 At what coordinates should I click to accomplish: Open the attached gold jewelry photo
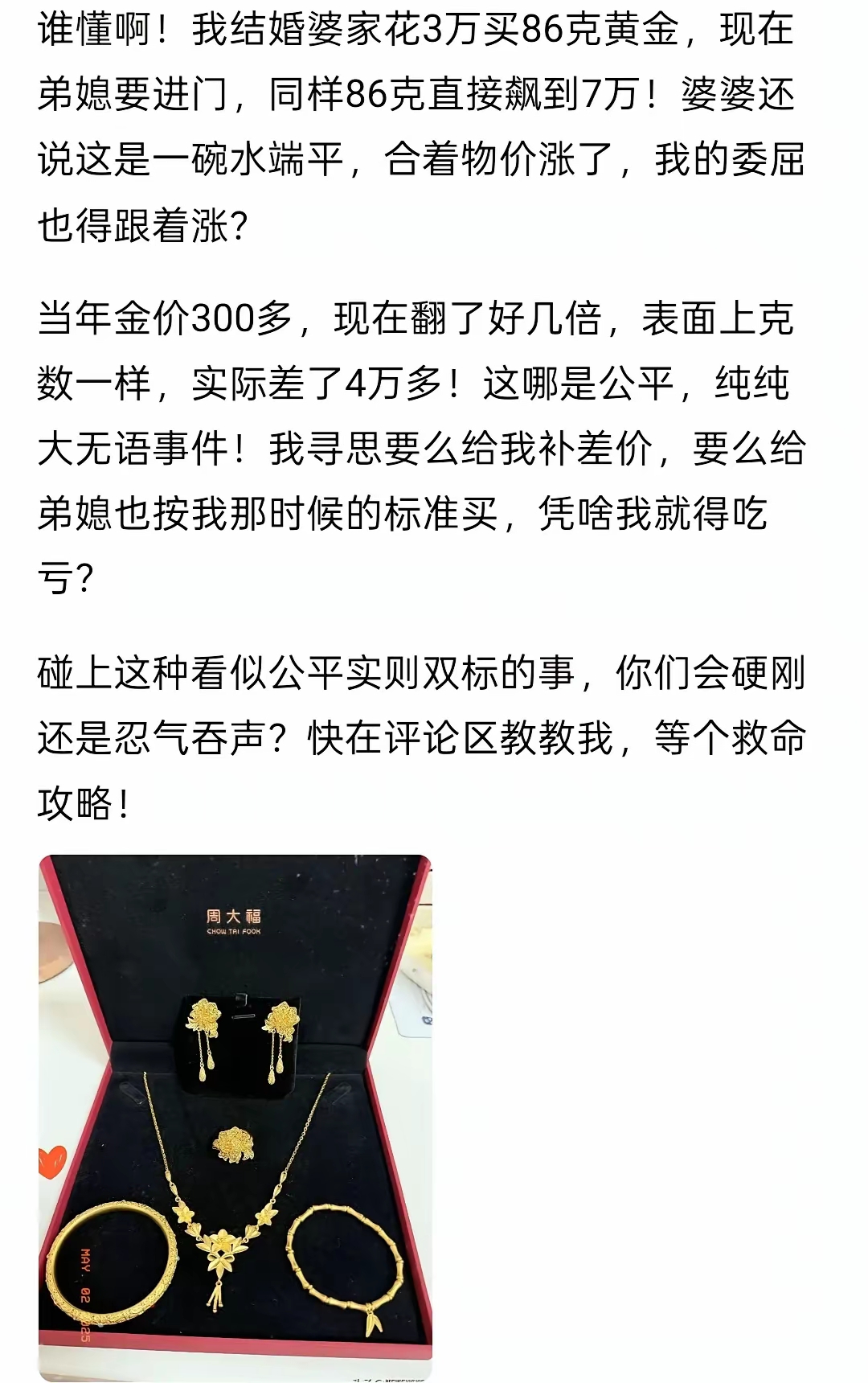tap(235, 1116)
